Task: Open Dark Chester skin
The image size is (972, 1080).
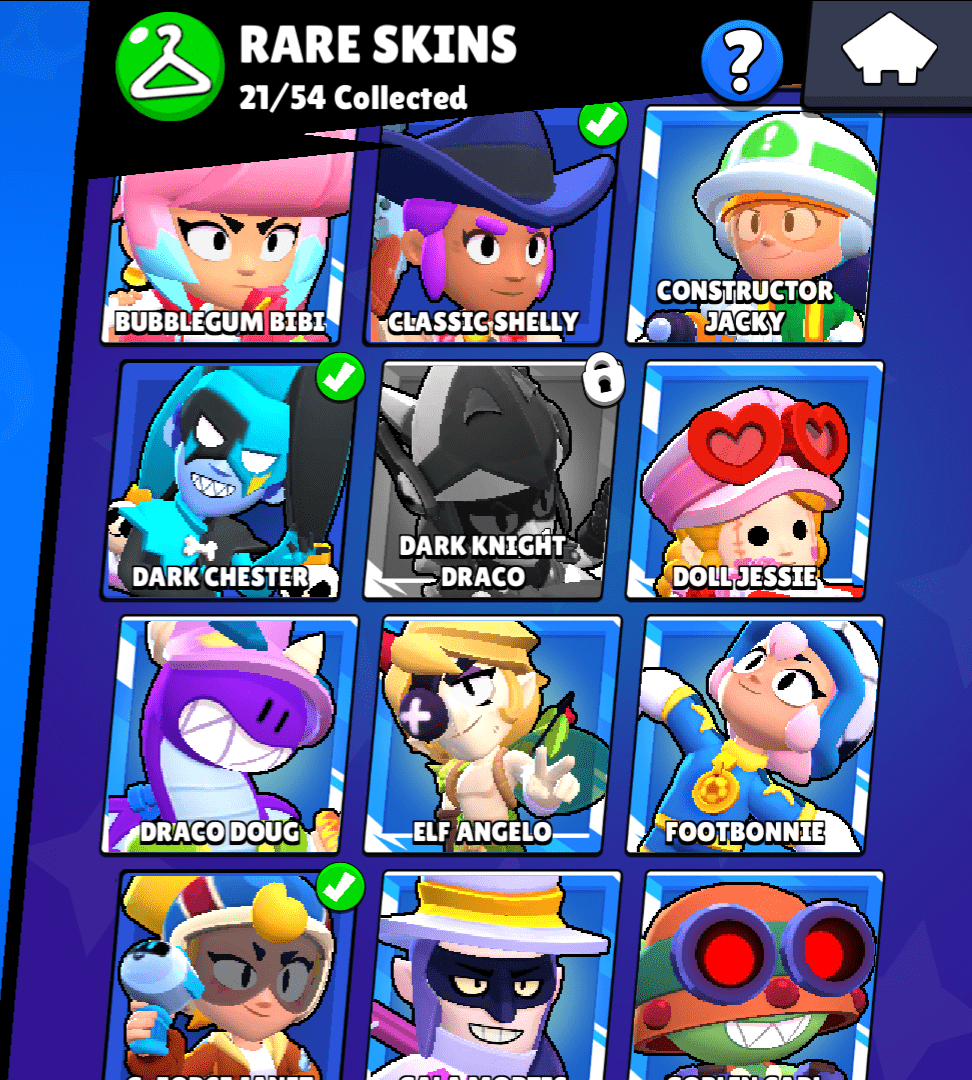Action: [230, 480]
